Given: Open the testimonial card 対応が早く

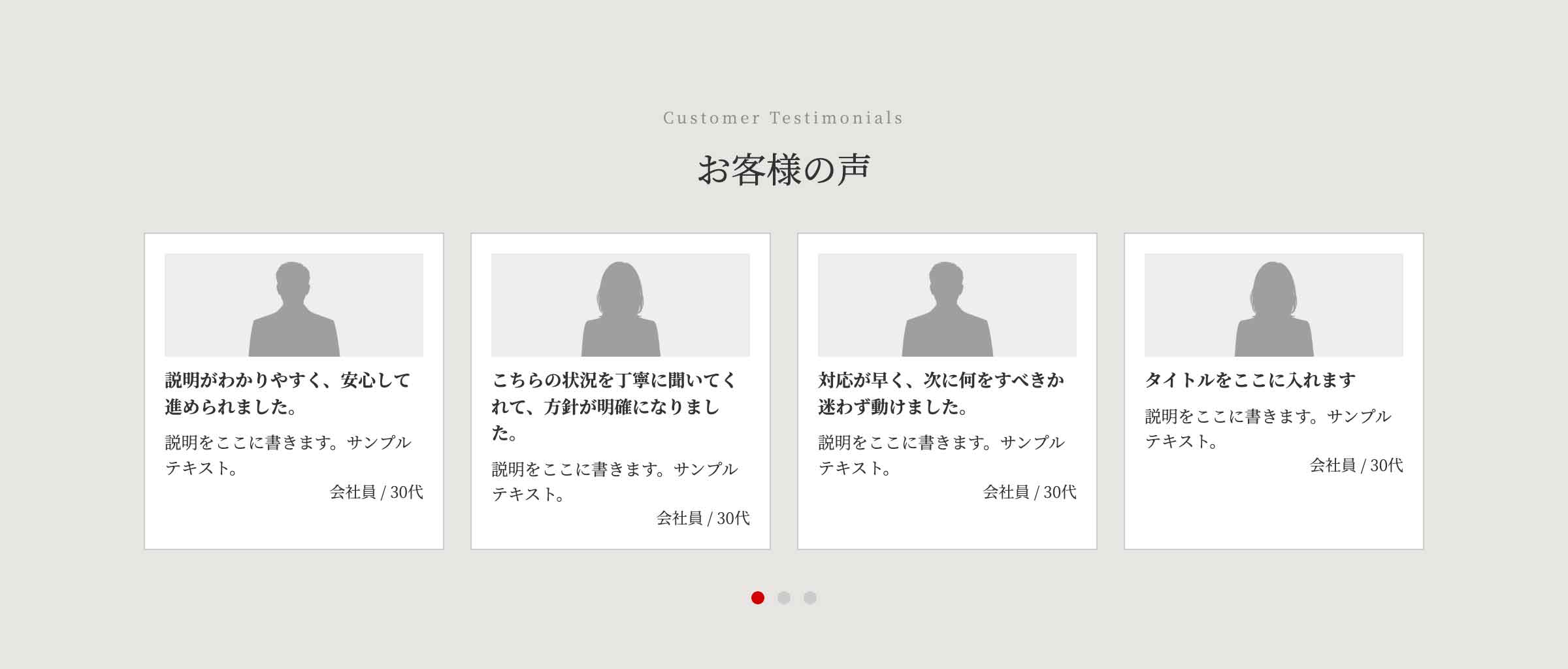Looking at the screenshot, I should [x=947, y=392].
